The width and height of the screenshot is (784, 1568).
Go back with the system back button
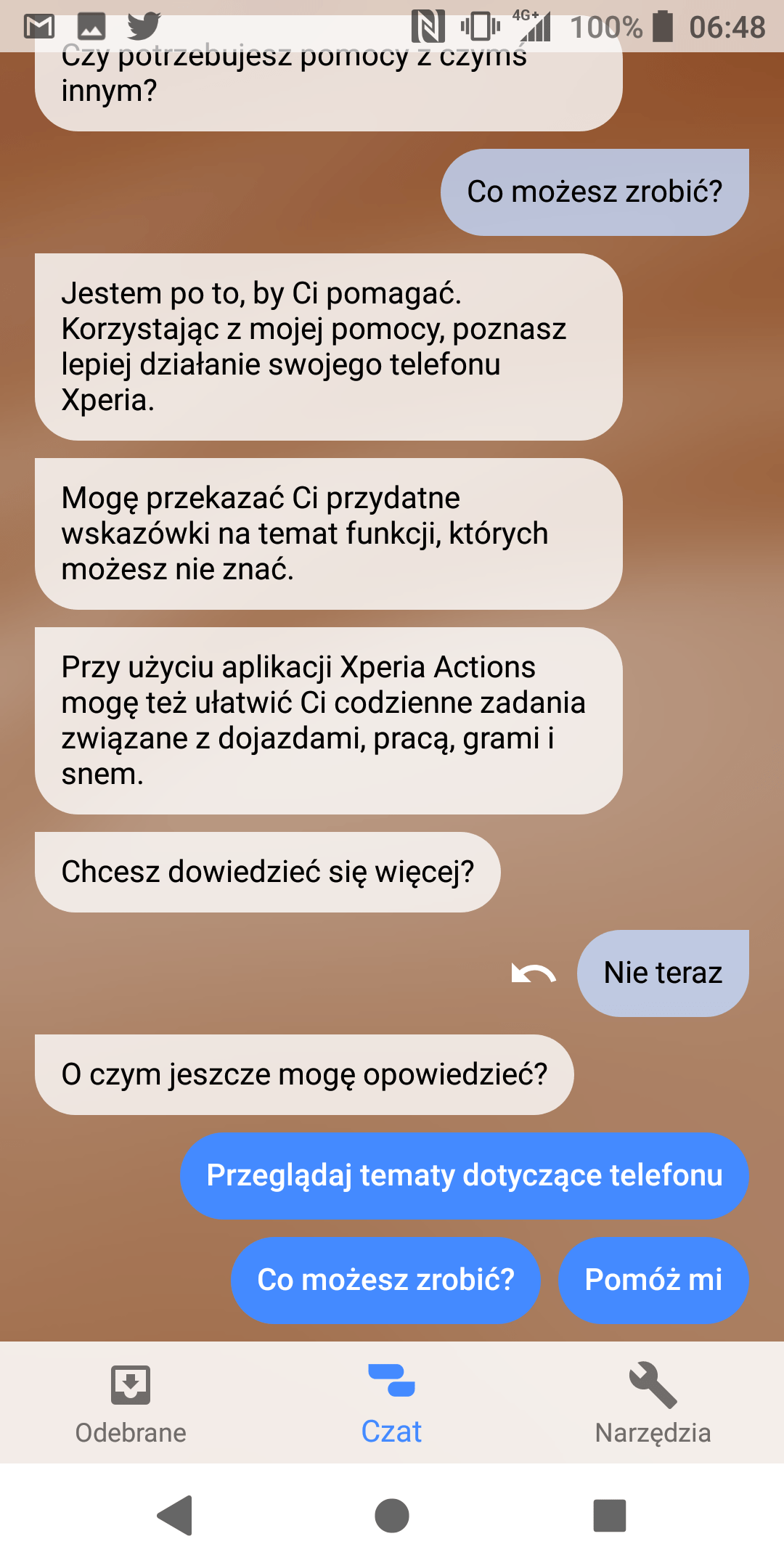pyautogui.click(x=175, y=1516)
